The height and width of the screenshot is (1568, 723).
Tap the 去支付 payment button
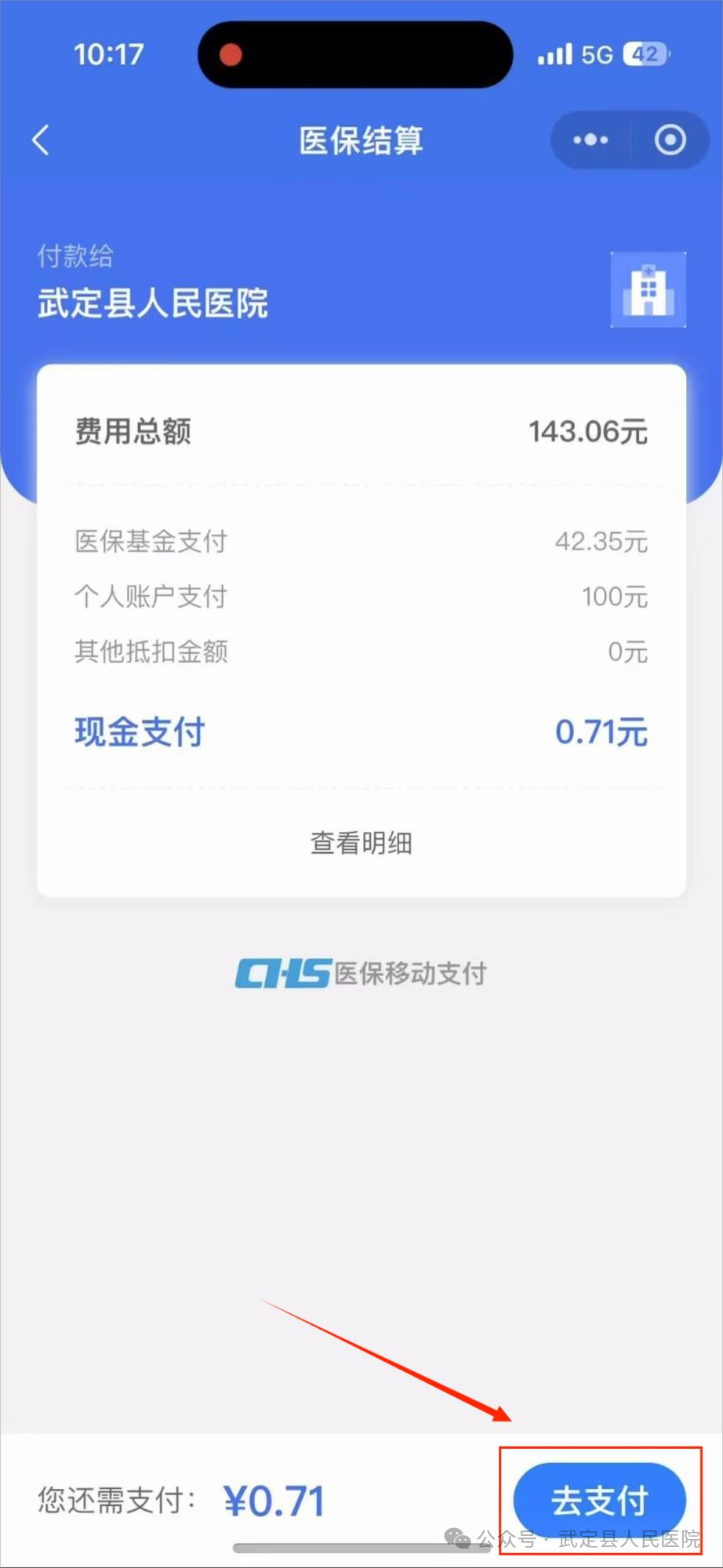(598, 1499)
